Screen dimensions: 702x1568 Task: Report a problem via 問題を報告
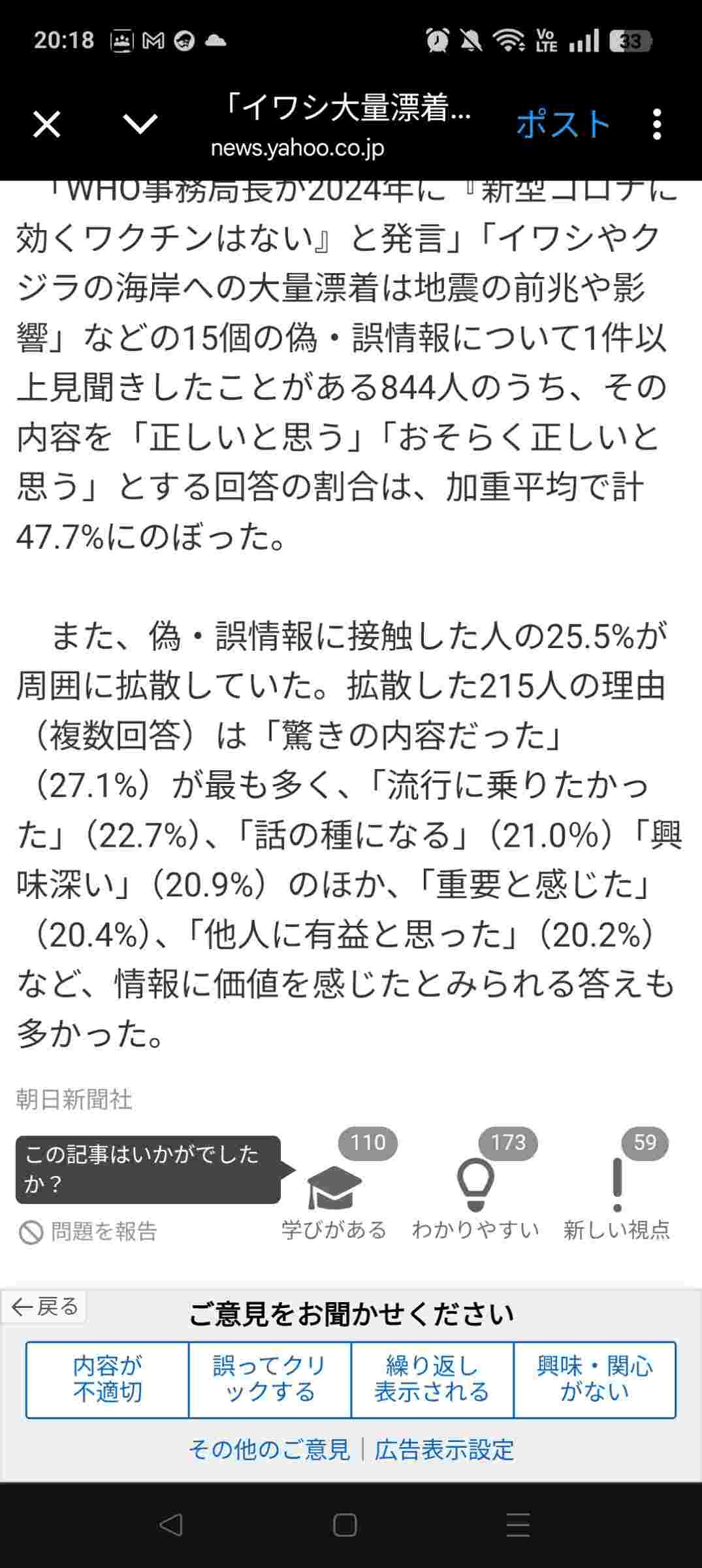89,1232
